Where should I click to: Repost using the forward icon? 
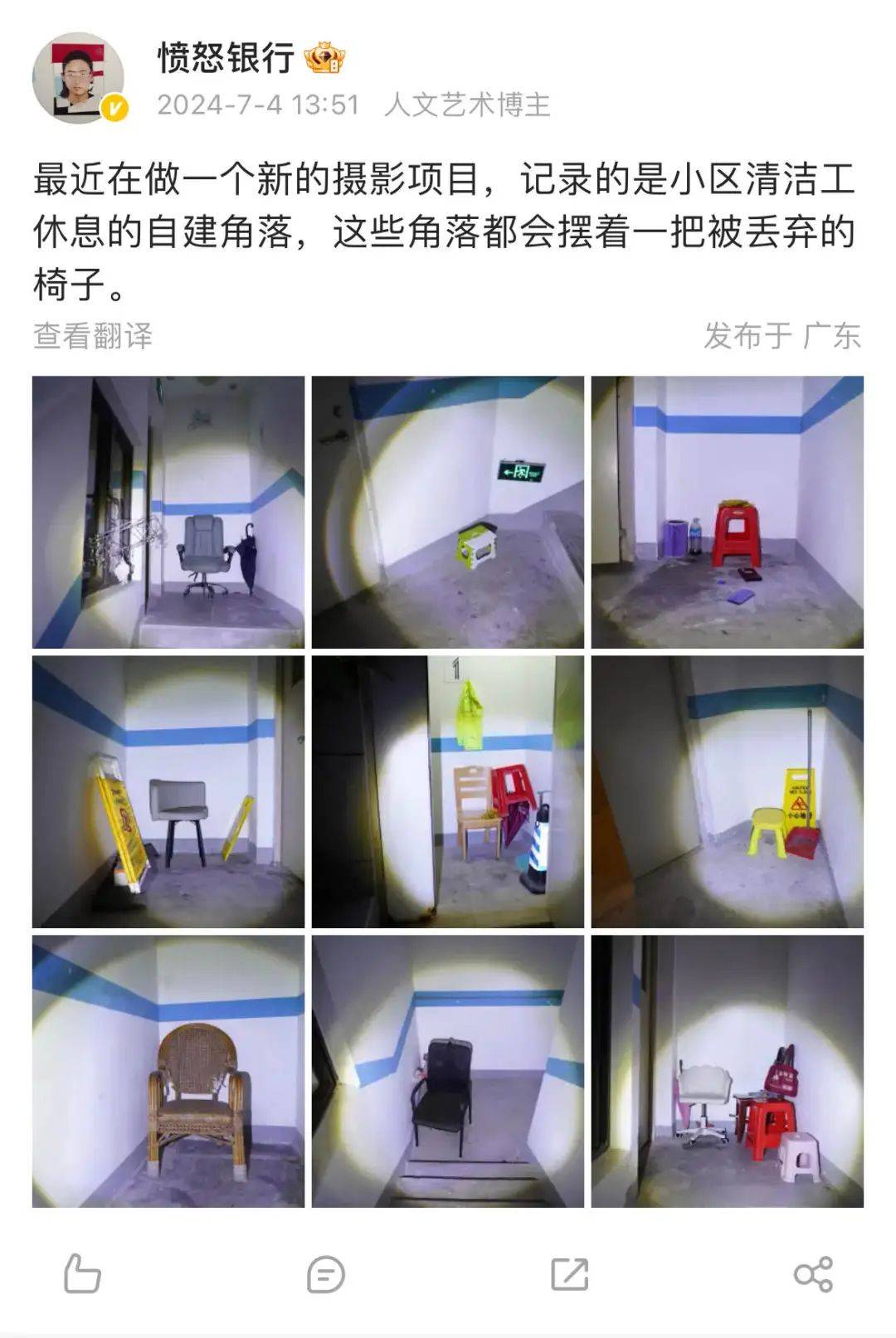click(x=569, y=1274)
